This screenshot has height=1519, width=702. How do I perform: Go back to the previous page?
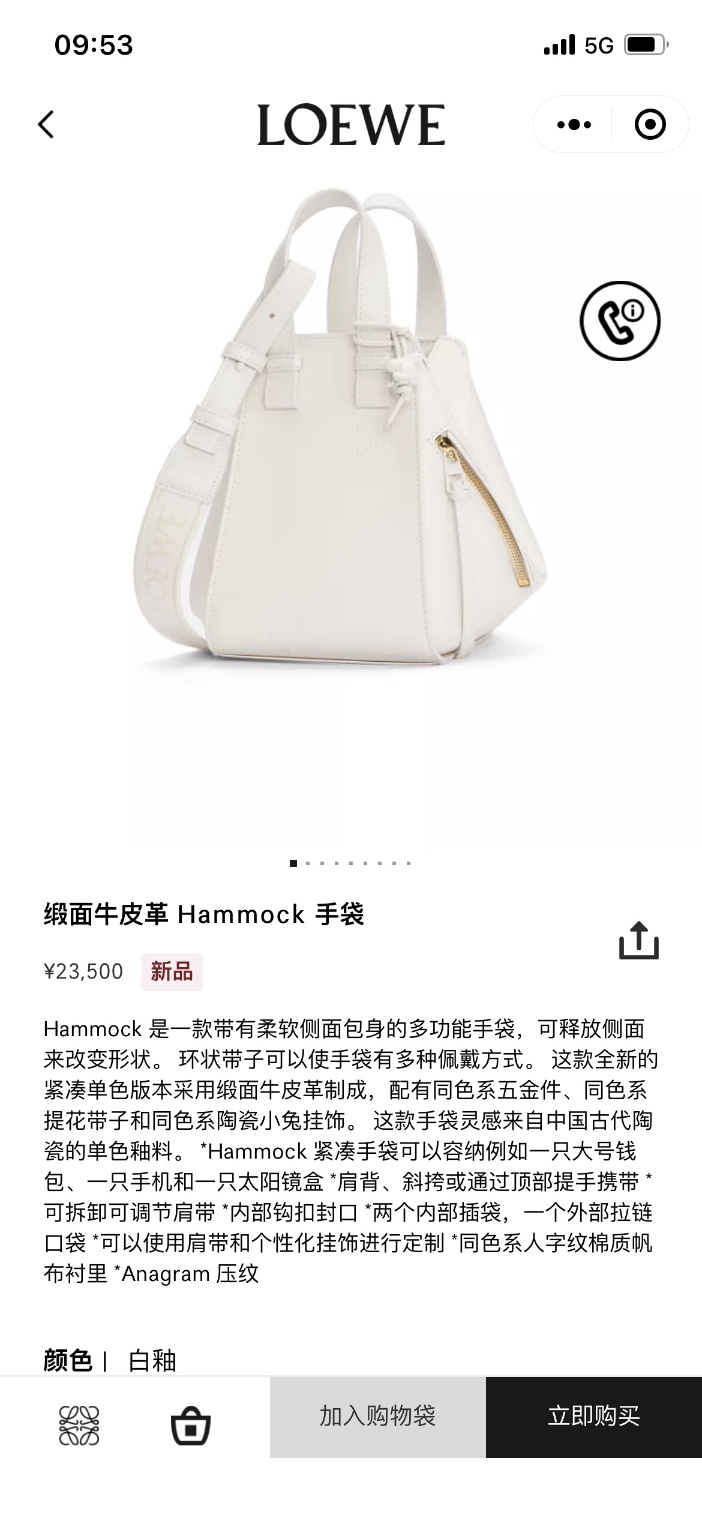click(x=46, y=125)
